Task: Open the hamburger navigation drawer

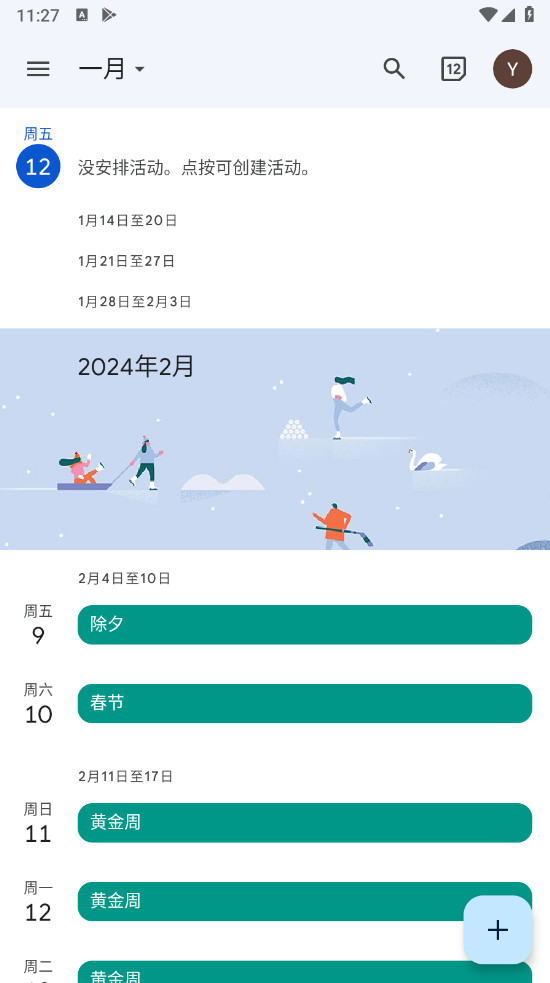Action: pos(38,68)
